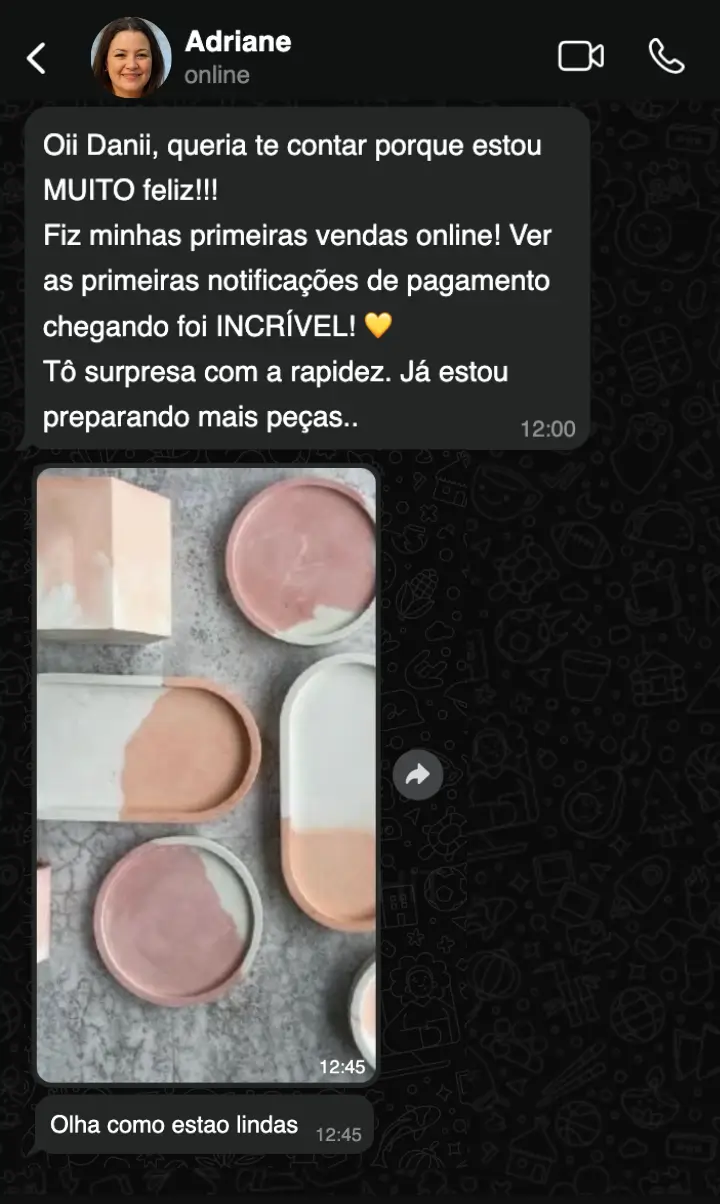Viewport: 720px width, 1204px height.
Task: Go back to the chat list
Action: (x=36, y=58)
